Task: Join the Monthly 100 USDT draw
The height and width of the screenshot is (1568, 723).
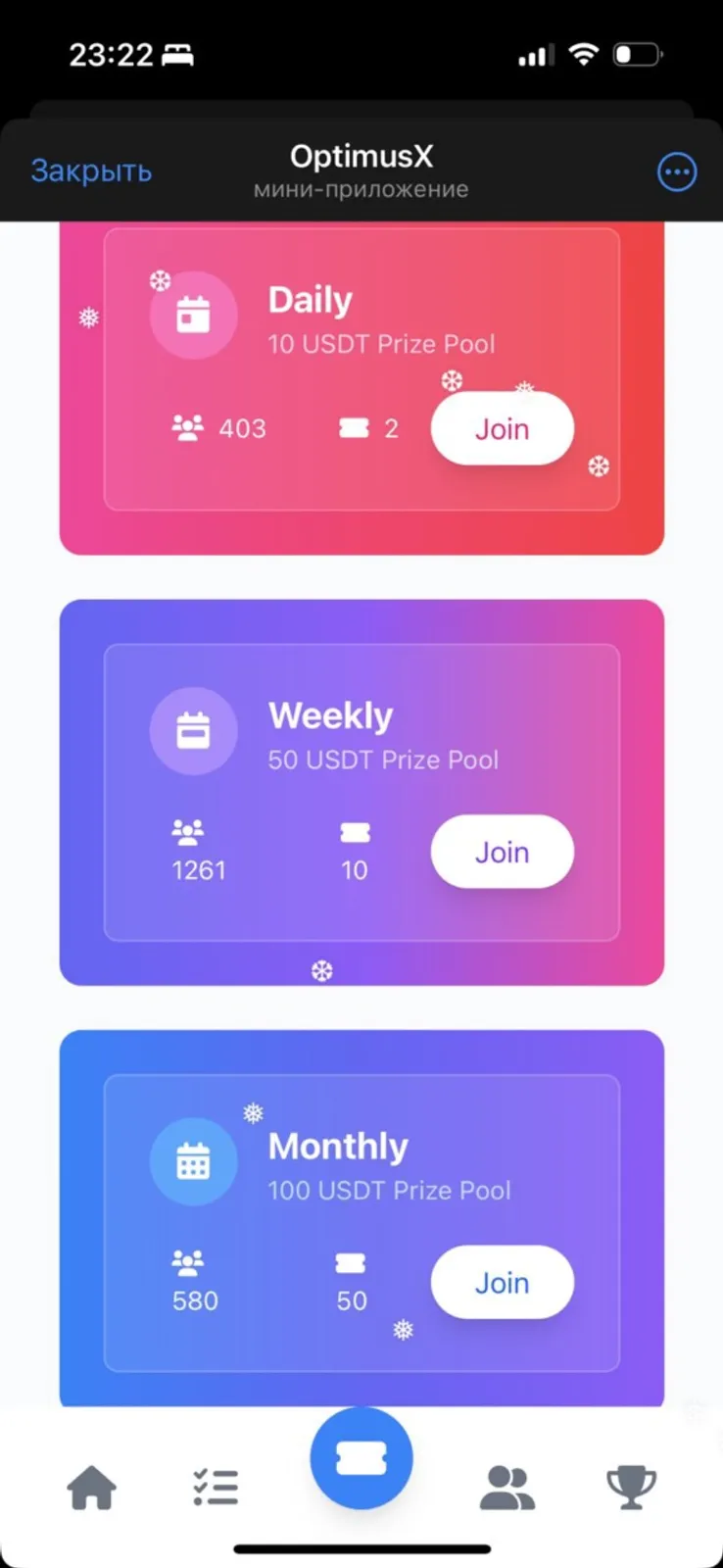Action: [502, 1283]
